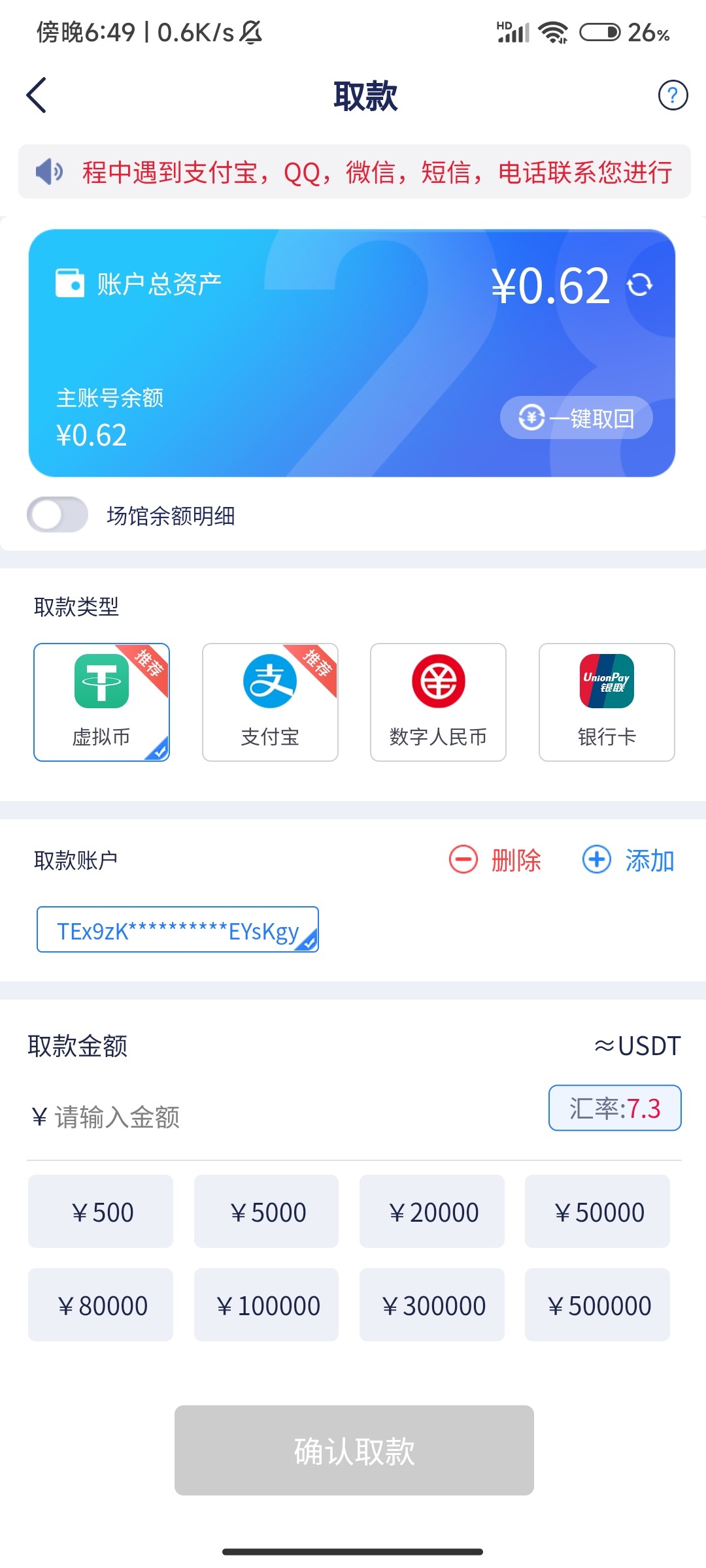Pick the ¥5000 quick amount

point(266,1211)
